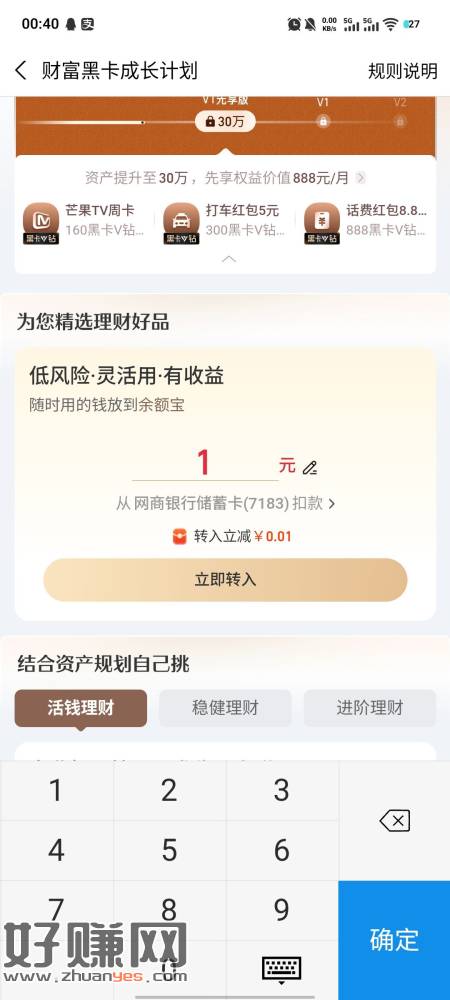Open the 话费红包 benefit
This screenshot has width=450, height=1000.
[365, 220]
